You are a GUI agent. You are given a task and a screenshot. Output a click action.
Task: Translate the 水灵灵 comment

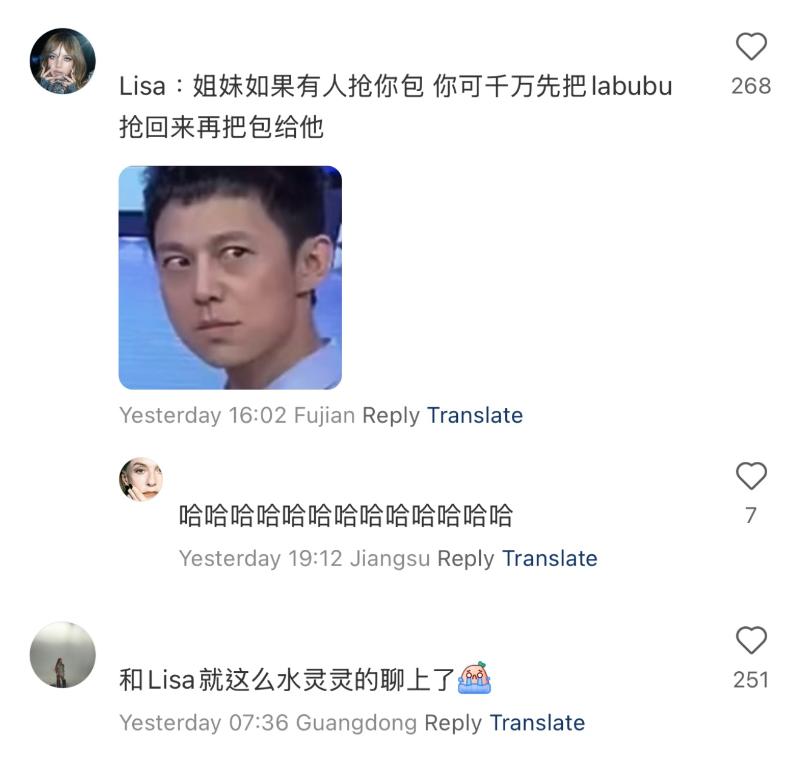tap(537, 722)
